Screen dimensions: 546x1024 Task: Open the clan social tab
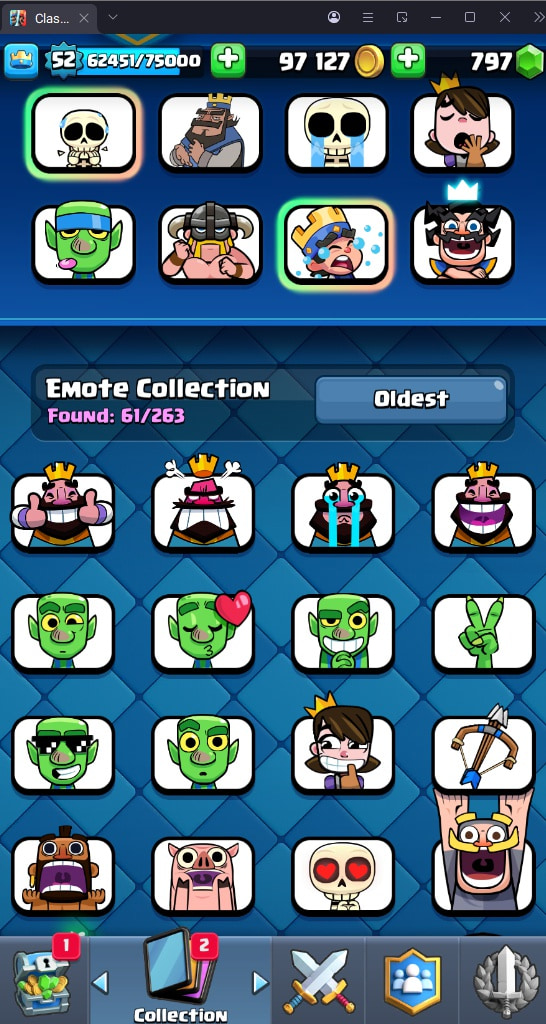(x=411, y=980)
